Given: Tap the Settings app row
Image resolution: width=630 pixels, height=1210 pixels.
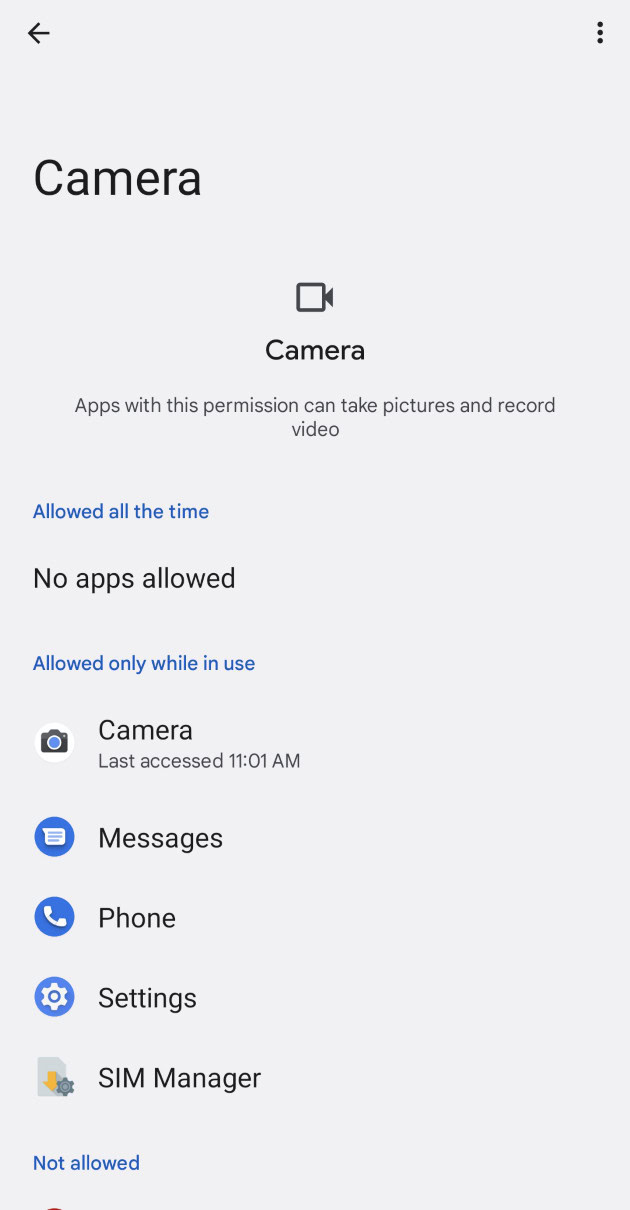Looking at the screenshot, I should pos(147,998).
